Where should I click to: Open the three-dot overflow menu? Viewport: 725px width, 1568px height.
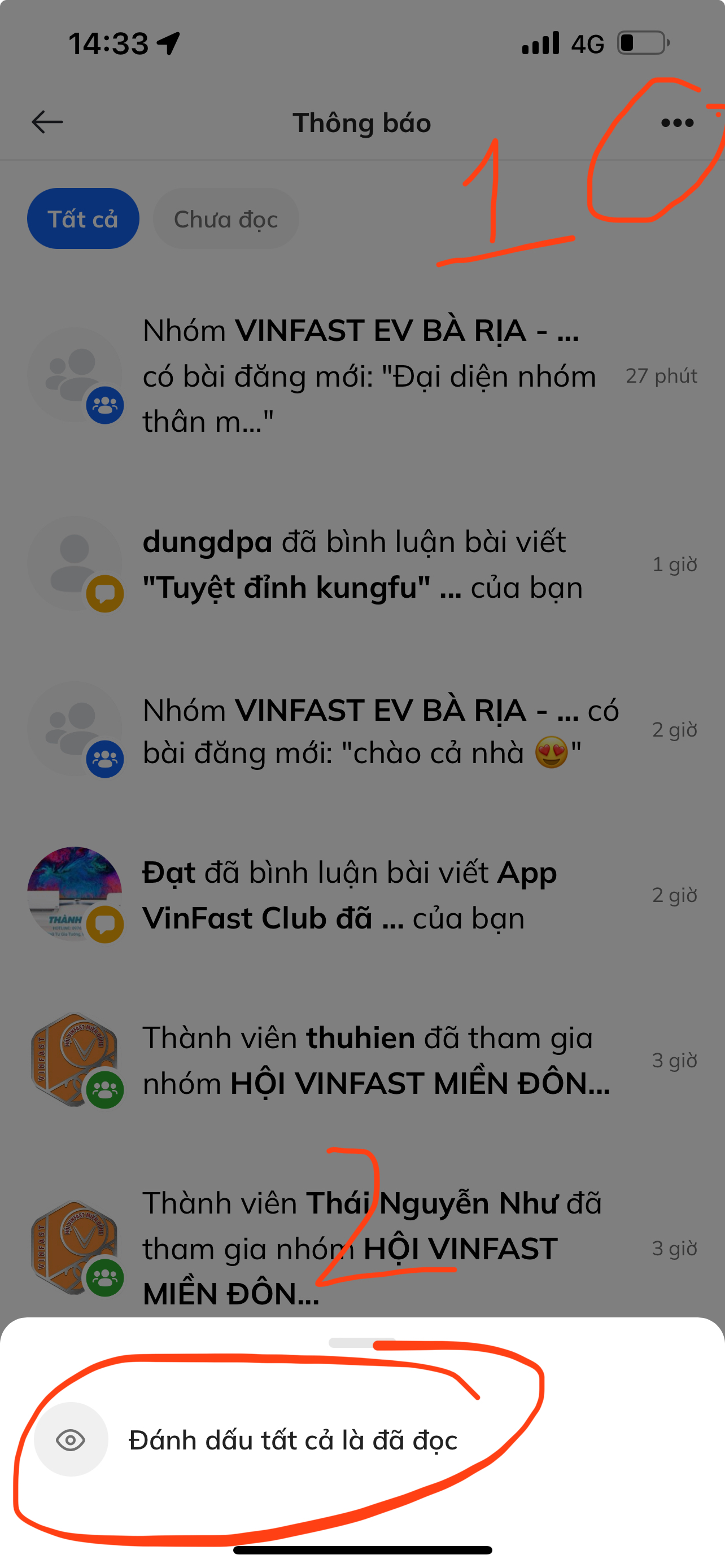point(677,123)
